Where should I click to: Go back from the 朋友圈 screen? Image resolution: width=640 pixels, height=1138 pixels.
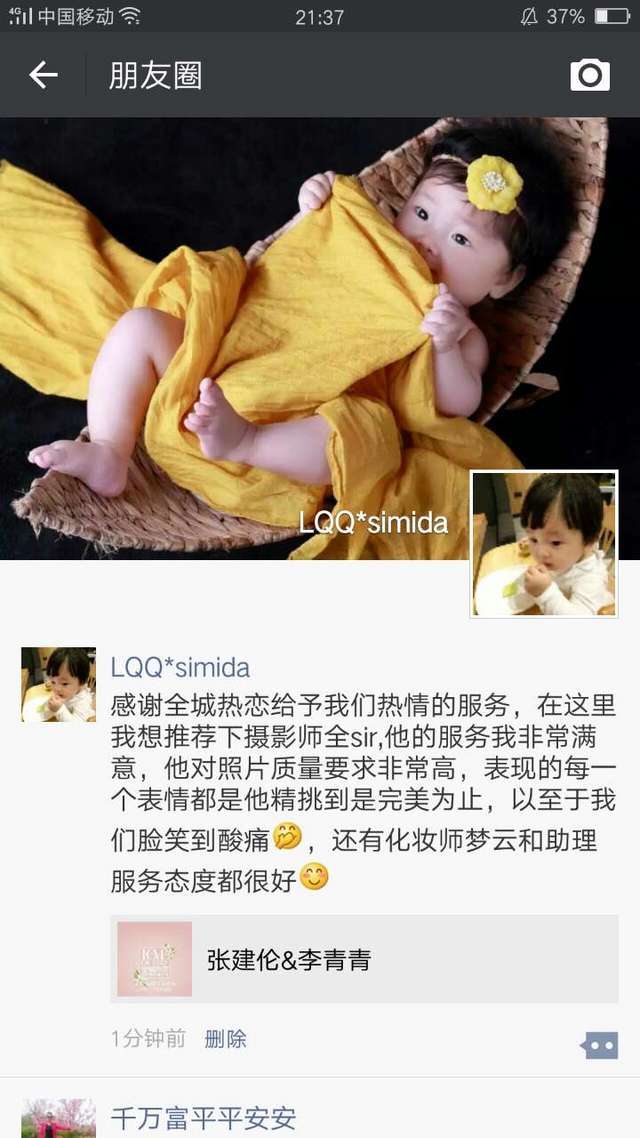[x=43, y=75]
